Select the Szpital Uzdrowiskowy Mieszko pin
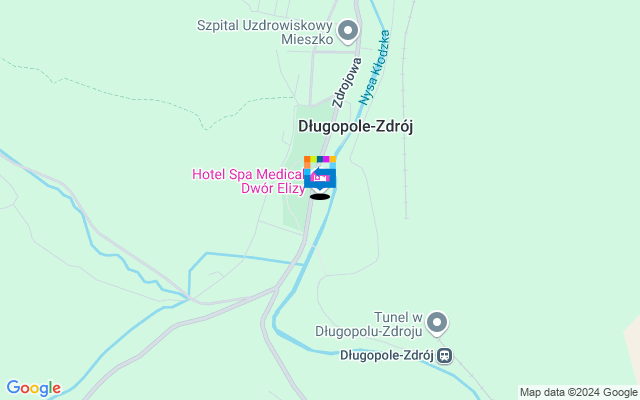640x400 pixels. pyautogui.click(x=348, y=32)
